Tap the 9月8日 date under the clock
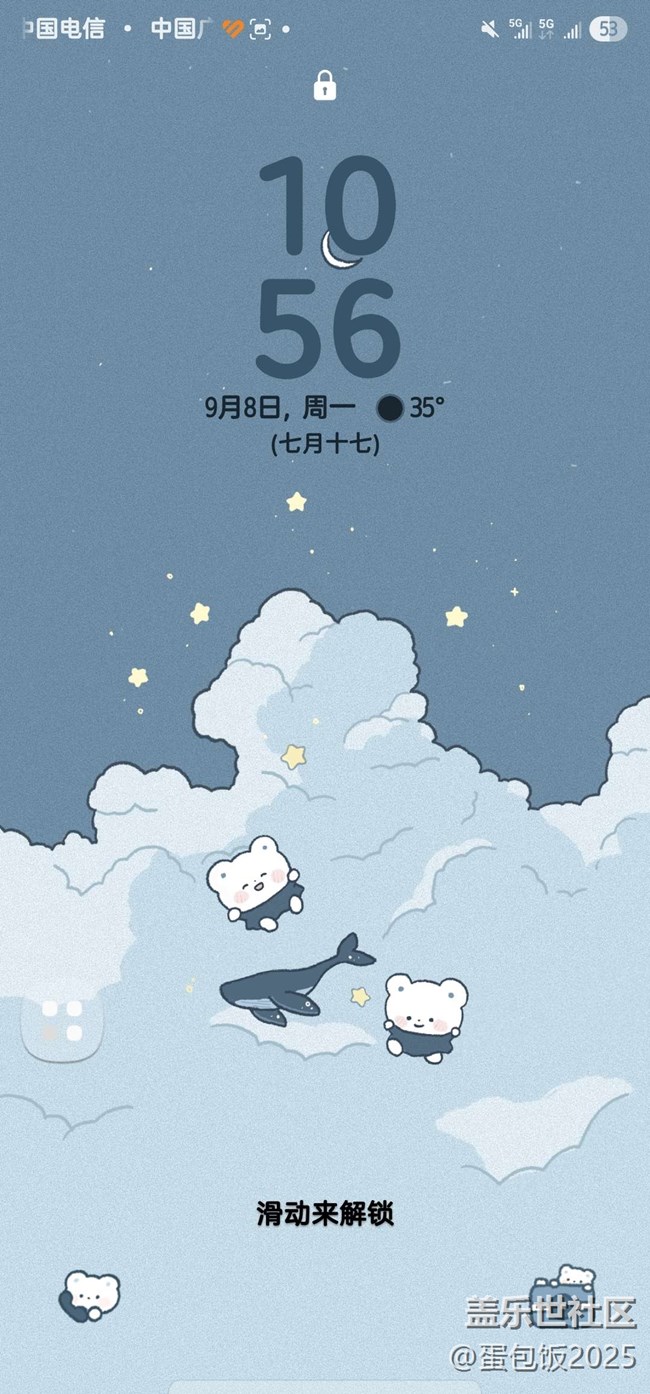The image size is (650, 1394). 241,408
